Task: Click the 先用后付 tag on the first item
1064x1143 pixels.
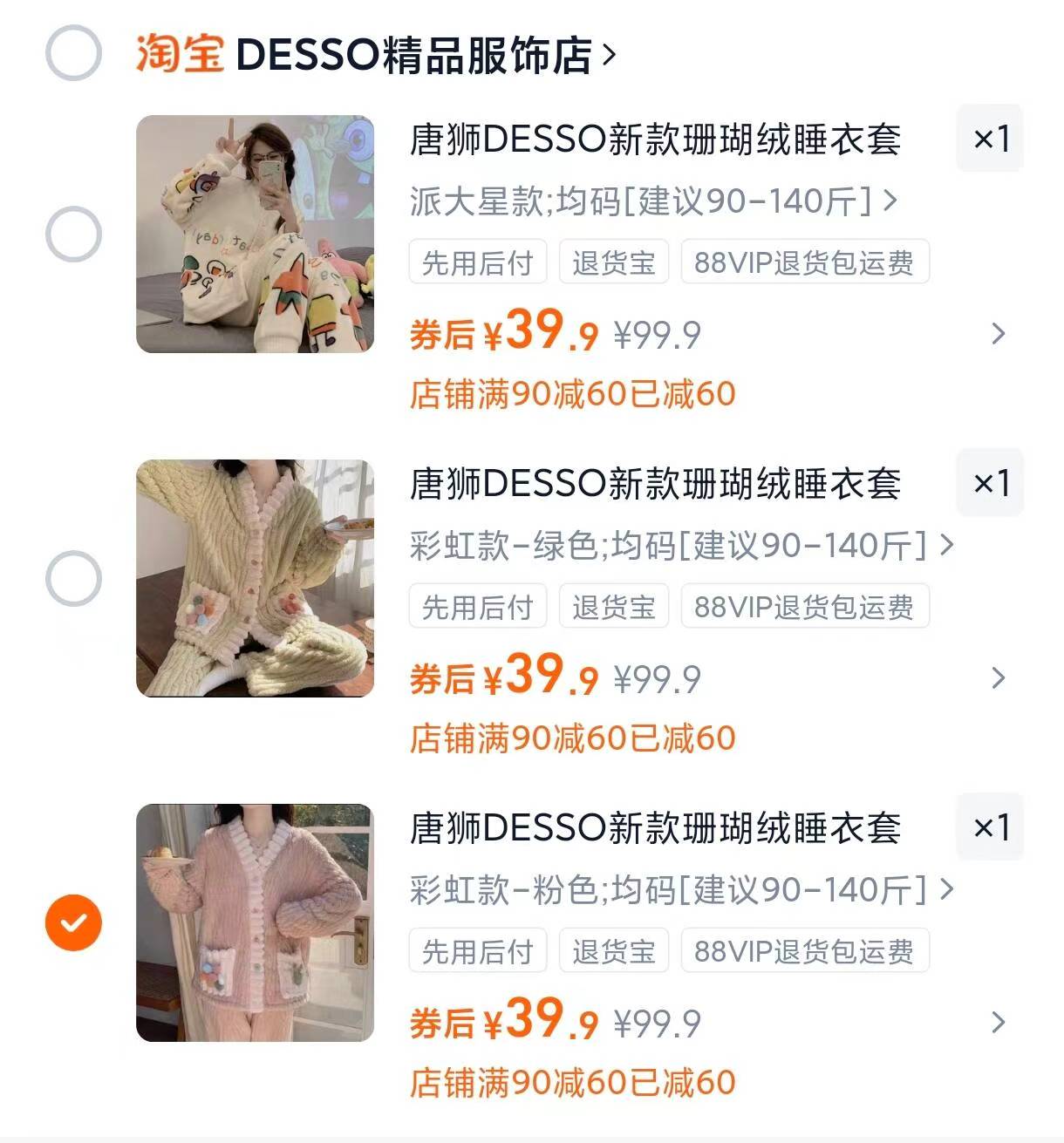Action: click(478, 262)
